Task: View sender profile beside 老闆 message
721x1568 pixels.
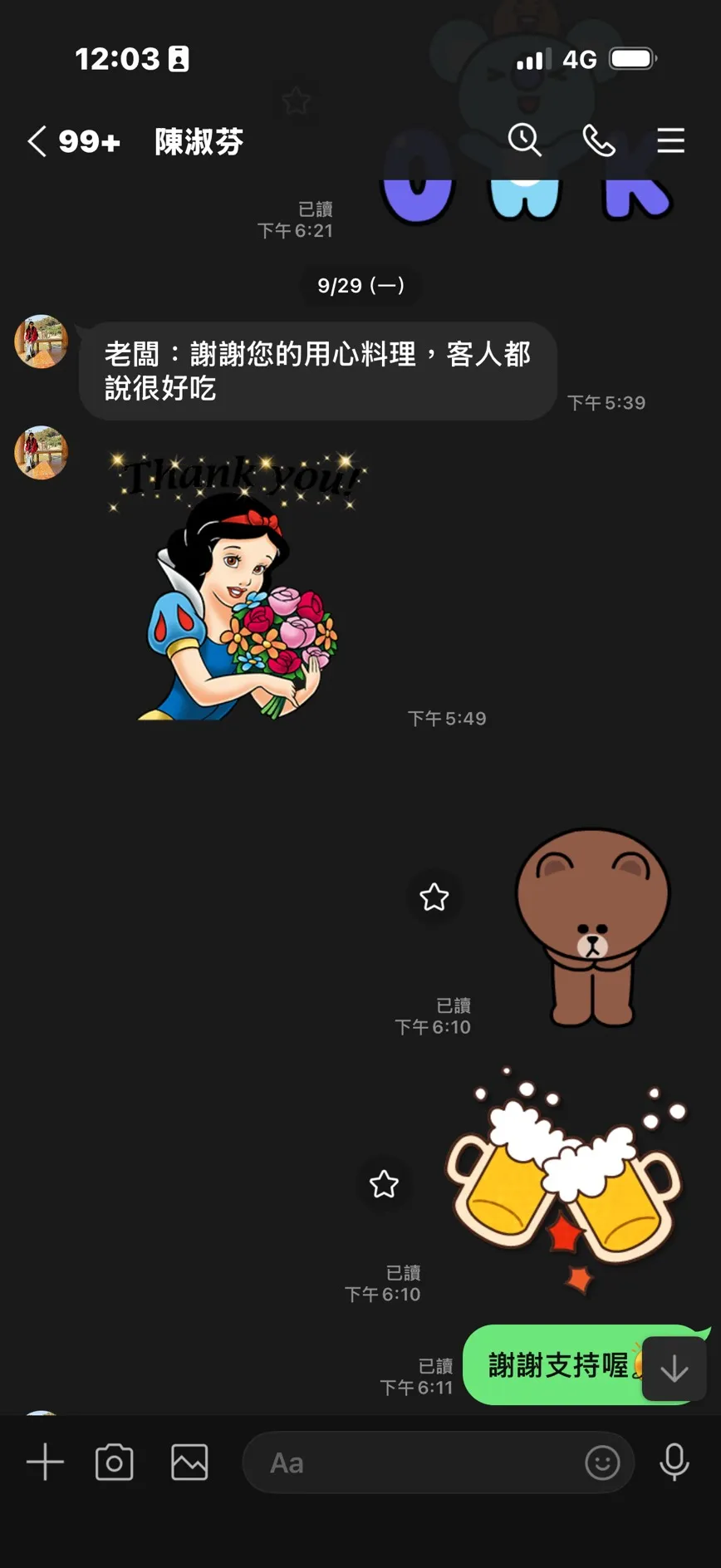Action: [41, 342]
